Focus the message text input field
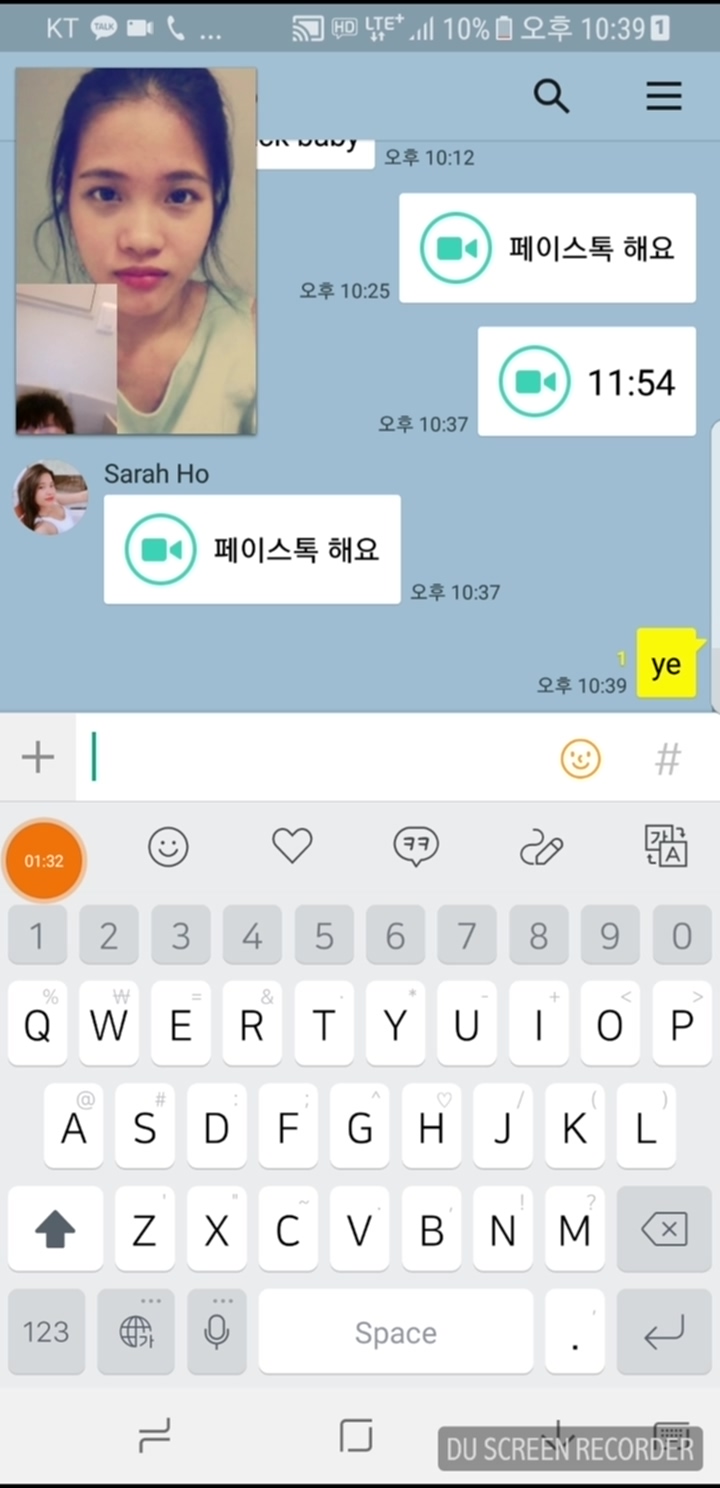 320,757
